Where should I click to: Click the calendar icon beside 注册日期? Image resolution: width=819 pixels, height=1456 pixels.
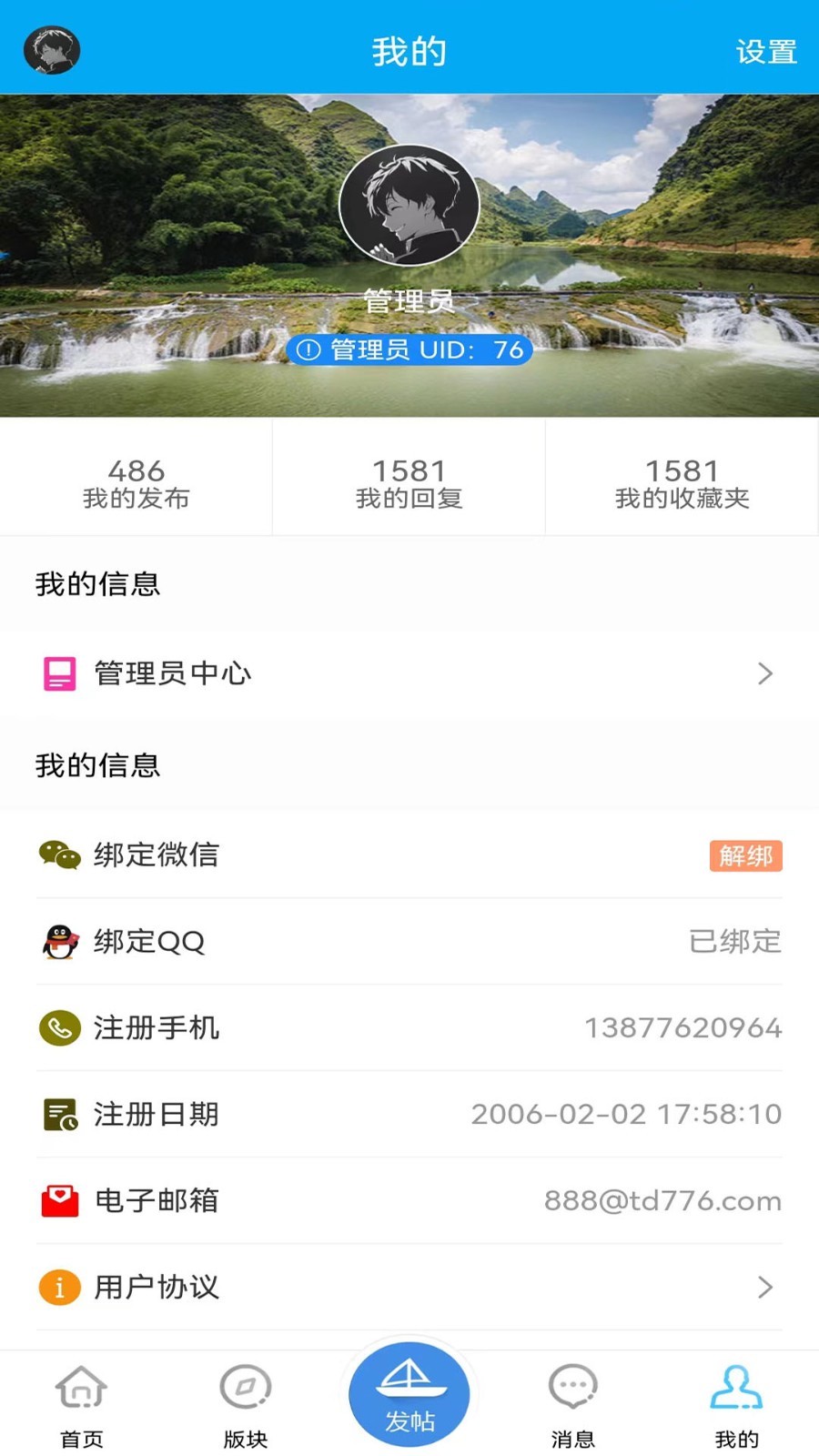point(59,1114)
